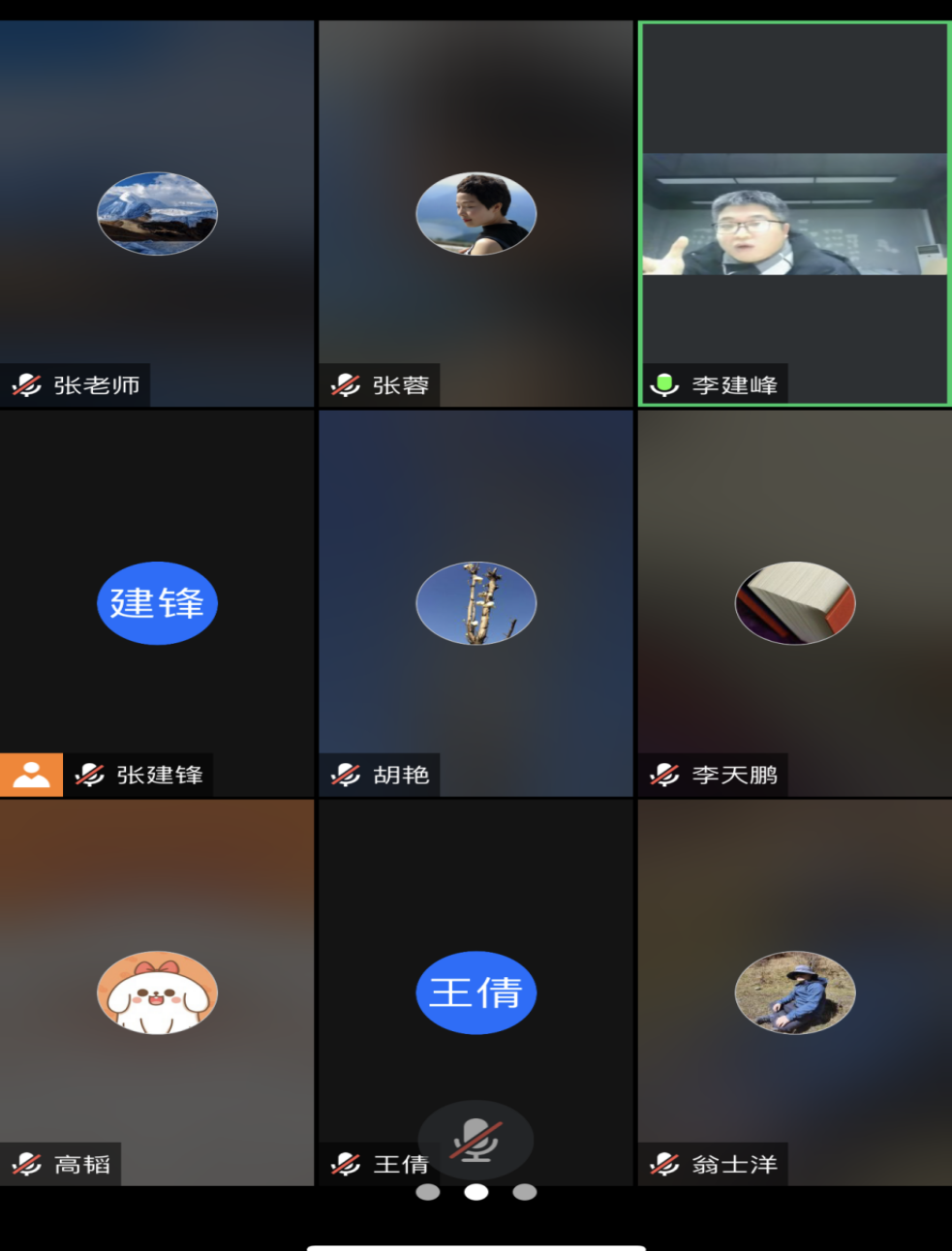Jump to the last page indicator dot

coord(525,1192)
